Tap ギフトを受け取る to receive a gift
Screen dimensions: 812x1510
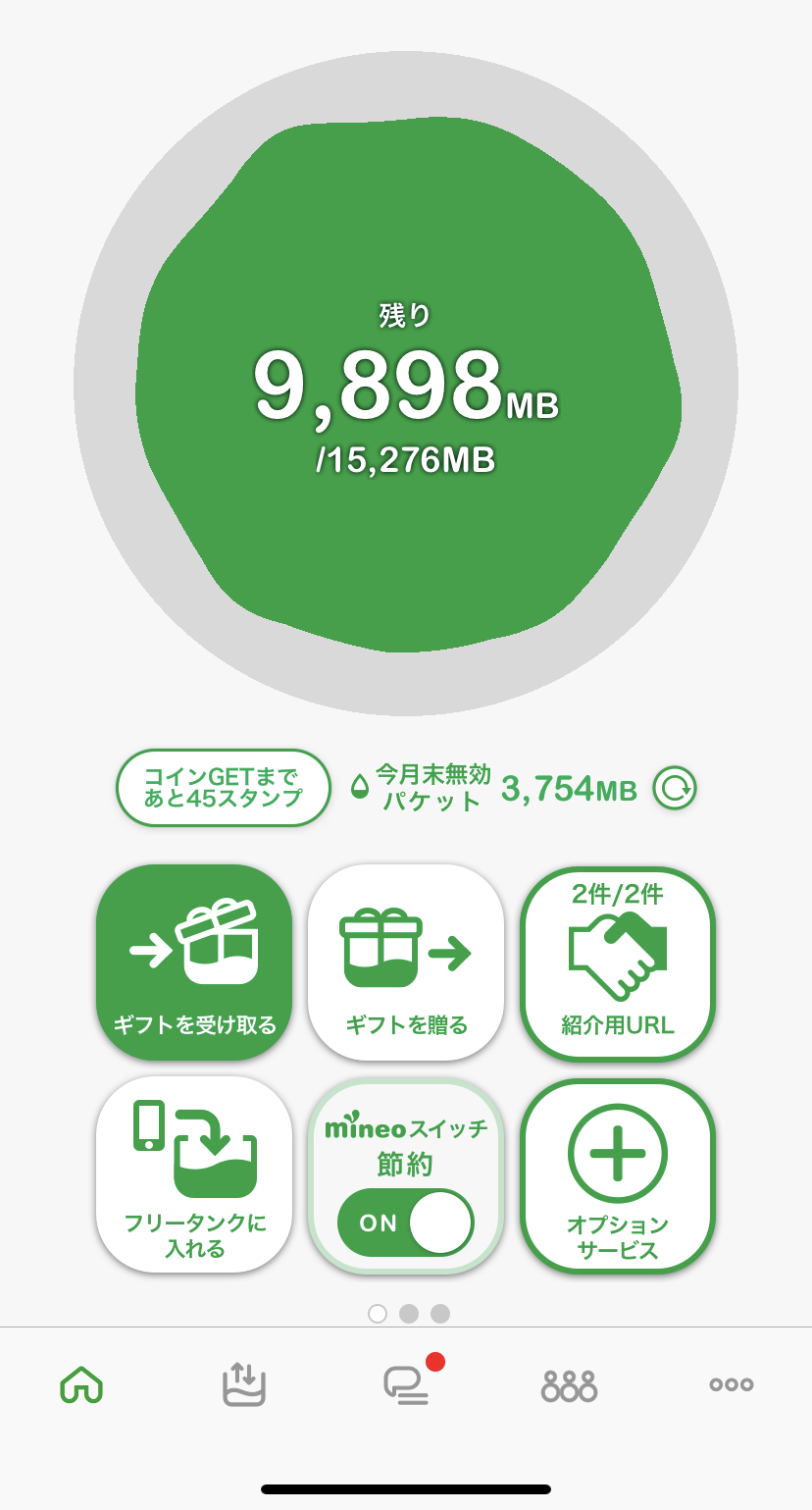(194, 962)
